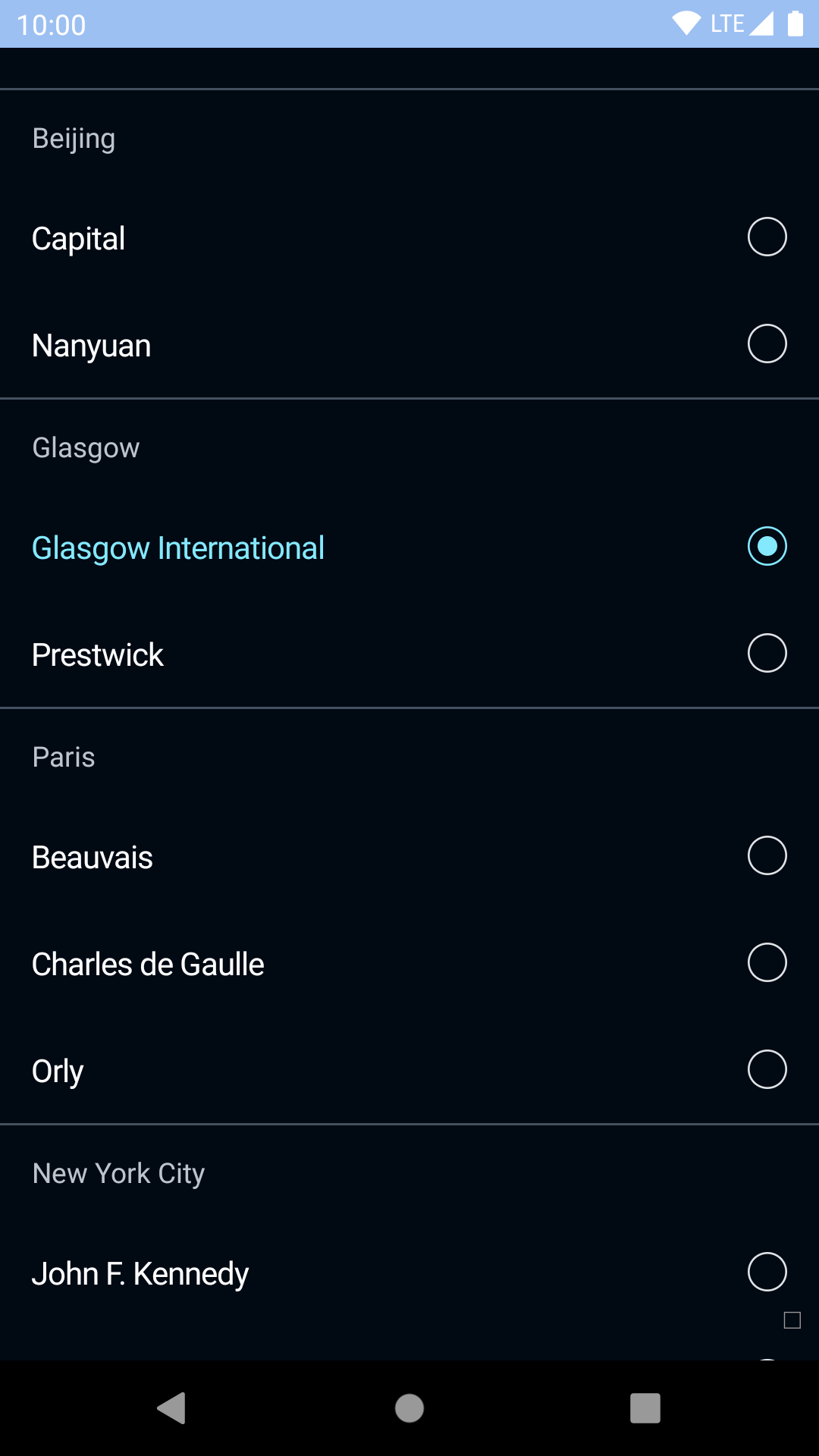This screenshot has height=1456, width=819.
Task: Select Beauvais under Paris
Action: pos(767,856)
